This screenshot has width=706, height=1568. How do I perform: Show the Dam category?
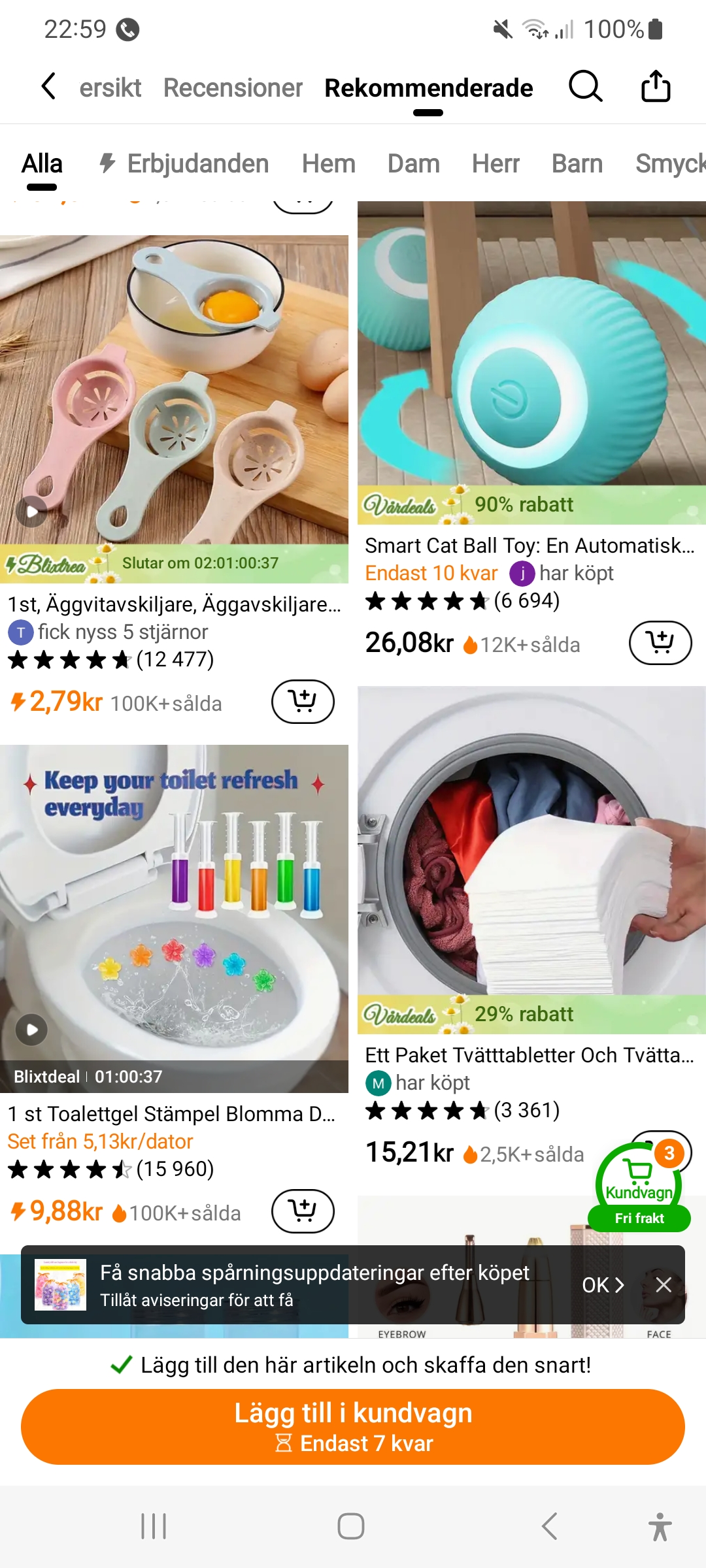[414, 164]
